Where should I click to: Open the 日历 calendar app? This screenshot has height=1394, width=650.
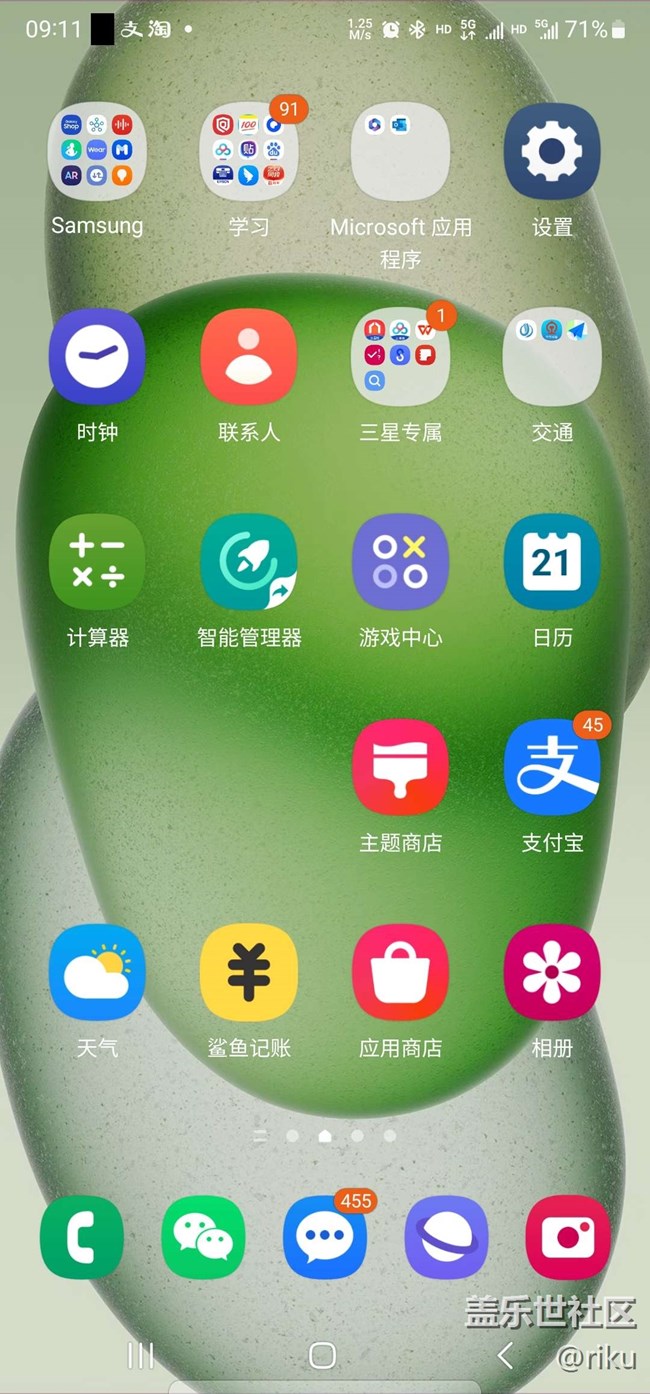(x=552, y=562)
